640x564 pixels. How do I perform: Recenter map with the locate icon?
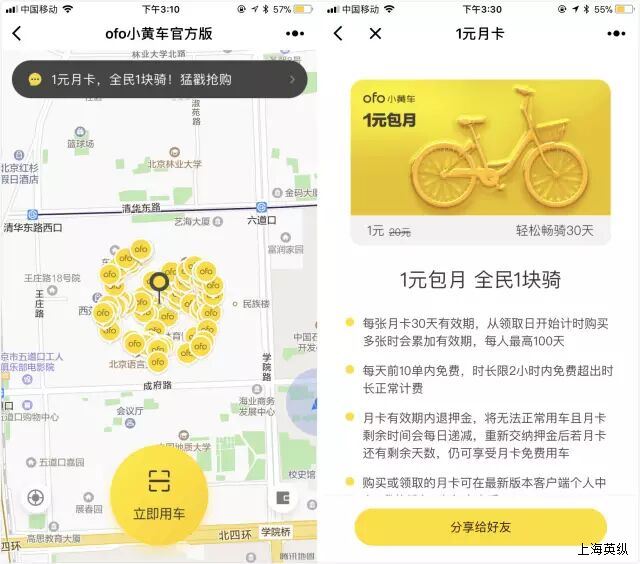(36, 498)
